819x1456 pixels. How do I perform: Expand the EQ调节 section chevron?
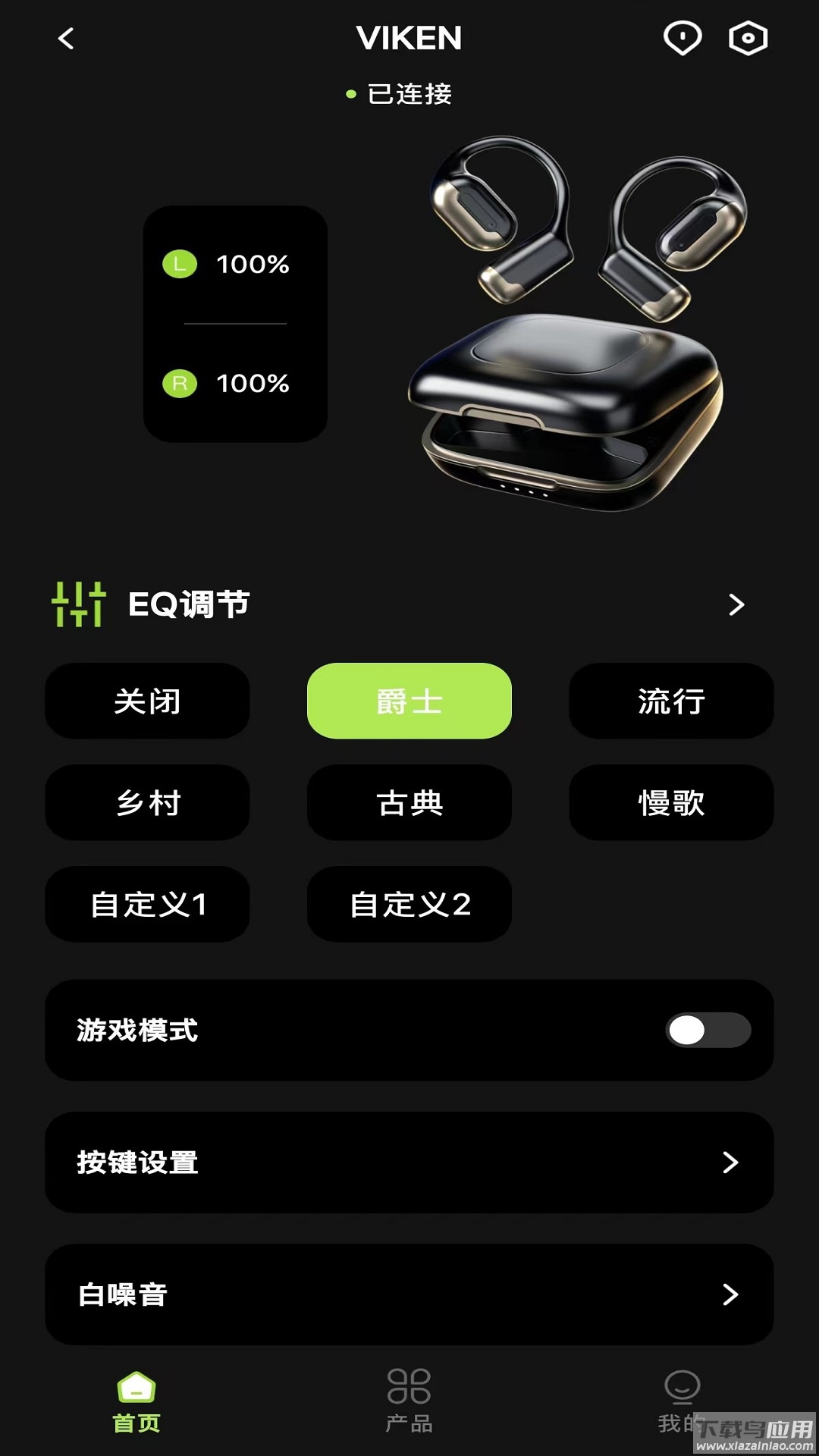(735, 604)
